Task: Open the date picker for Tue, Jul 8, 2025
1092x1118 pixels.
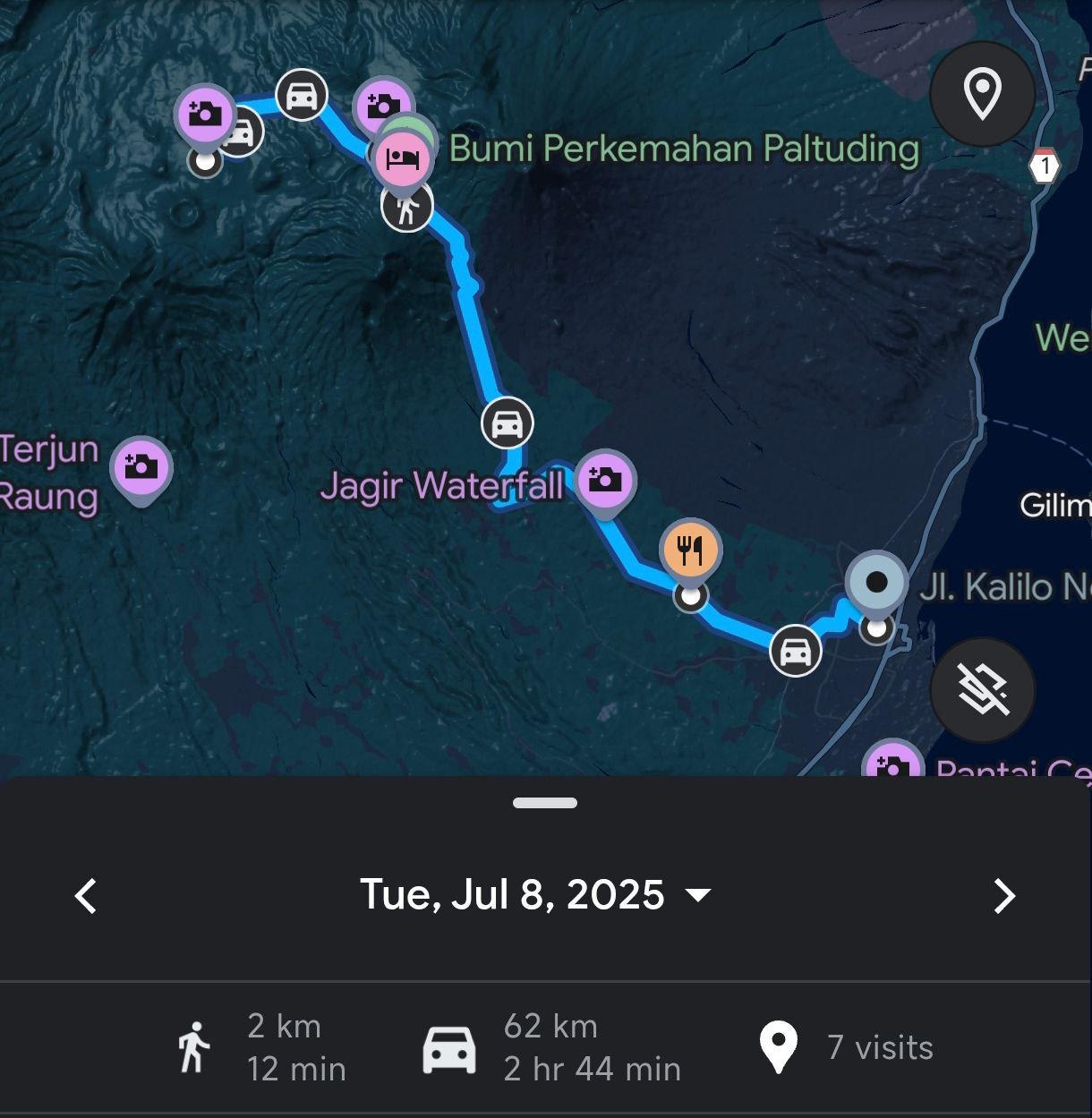Action: click(534, 895)
